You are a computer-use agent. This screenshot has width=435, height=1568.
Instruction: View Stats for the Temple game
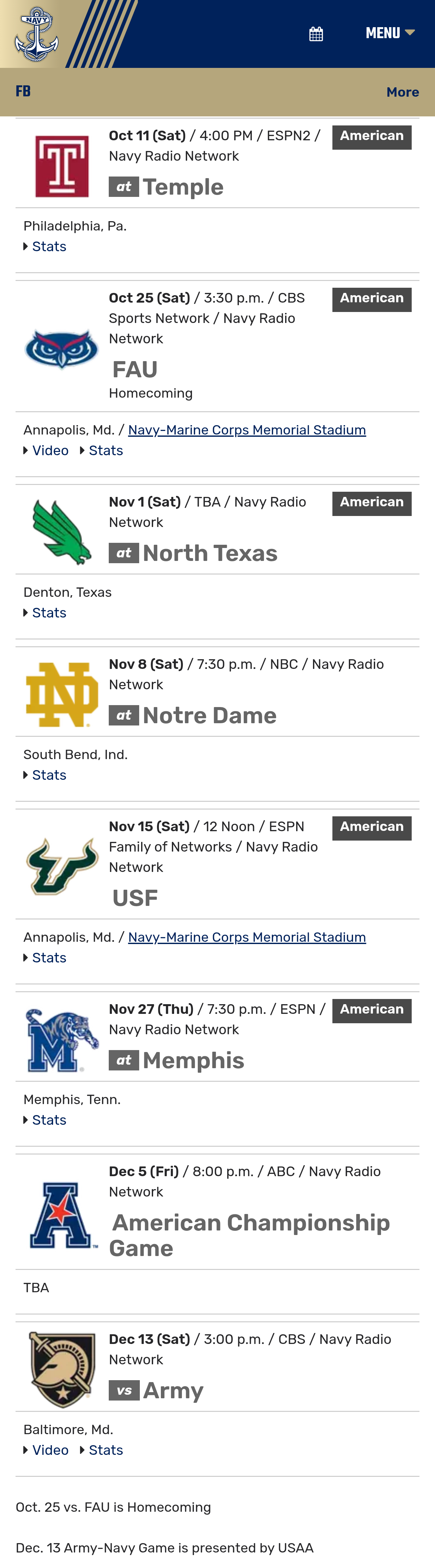pos(49,247)
